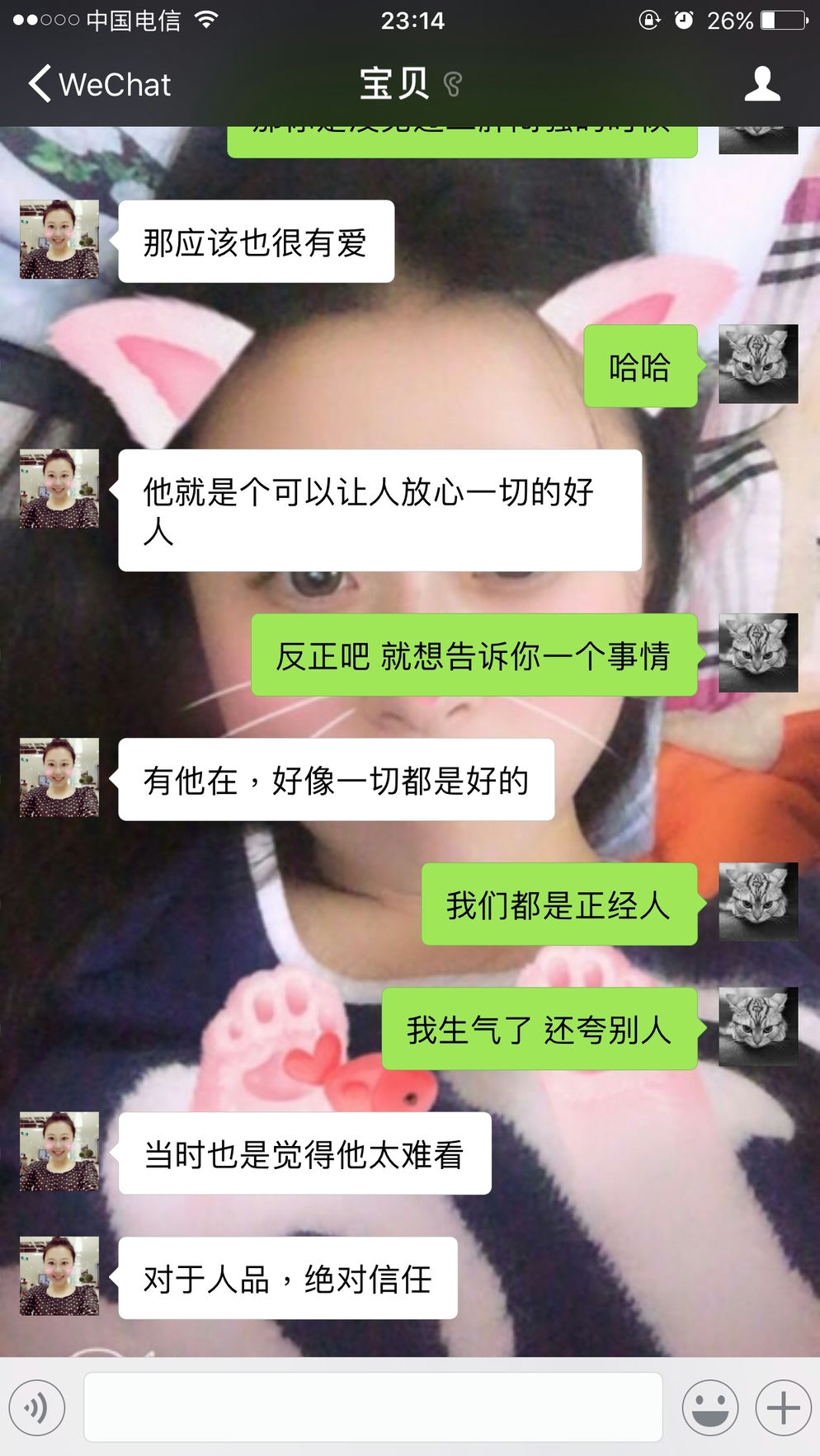820x1456 pixels.
Task: Switch to voice message input
Action: [37, 1407]
